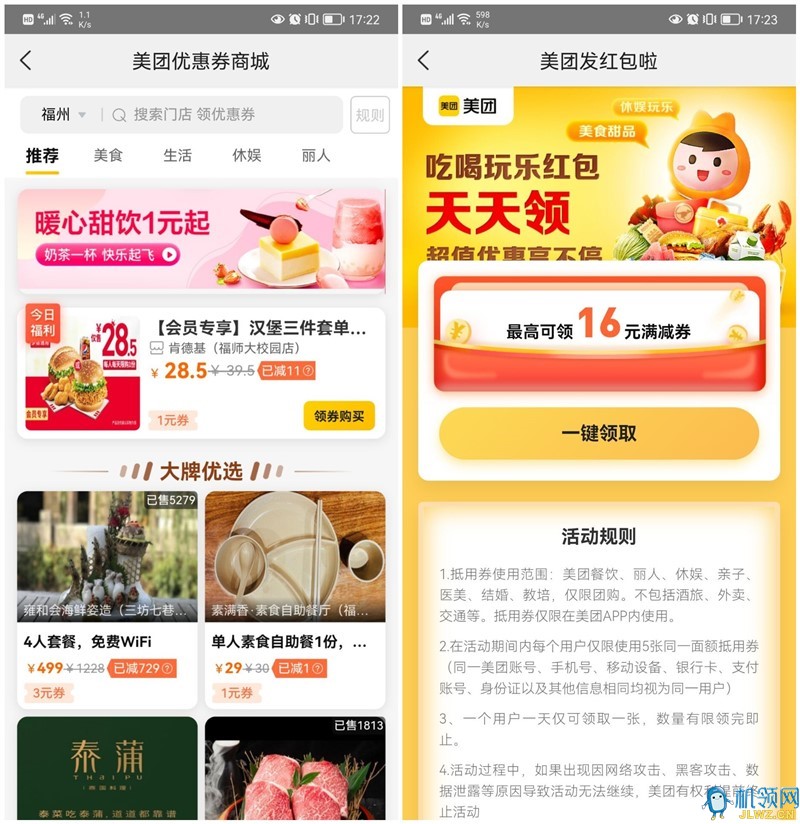Open the 泰蒲 restaurant card
This screenshot has height=824, width=800.
pyautogui.click(x=106, y=768)
